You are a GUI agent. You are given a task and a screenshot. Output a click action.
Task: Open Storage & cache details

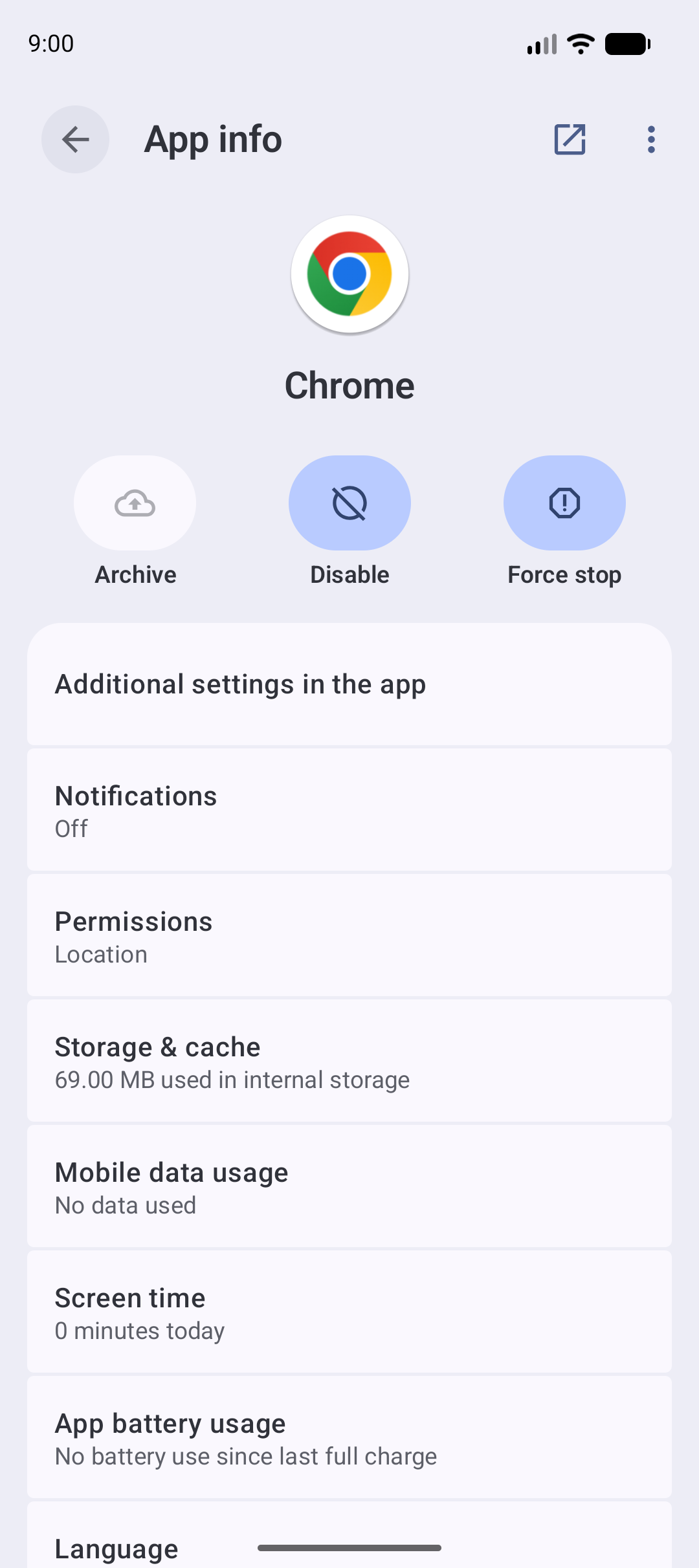click(x=349, y=1061)
